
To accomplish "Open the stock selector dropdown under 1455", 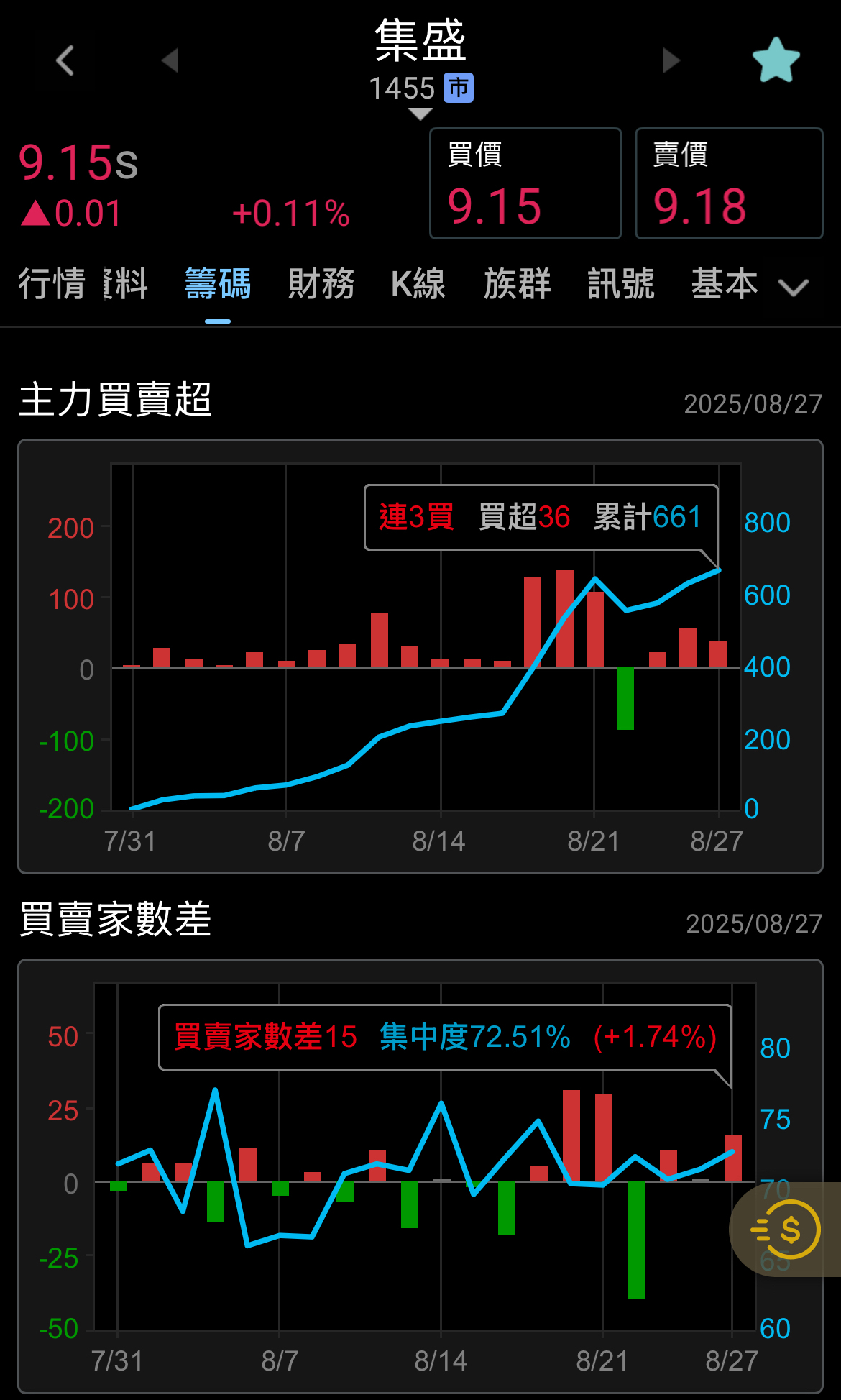I will point(420,114).
